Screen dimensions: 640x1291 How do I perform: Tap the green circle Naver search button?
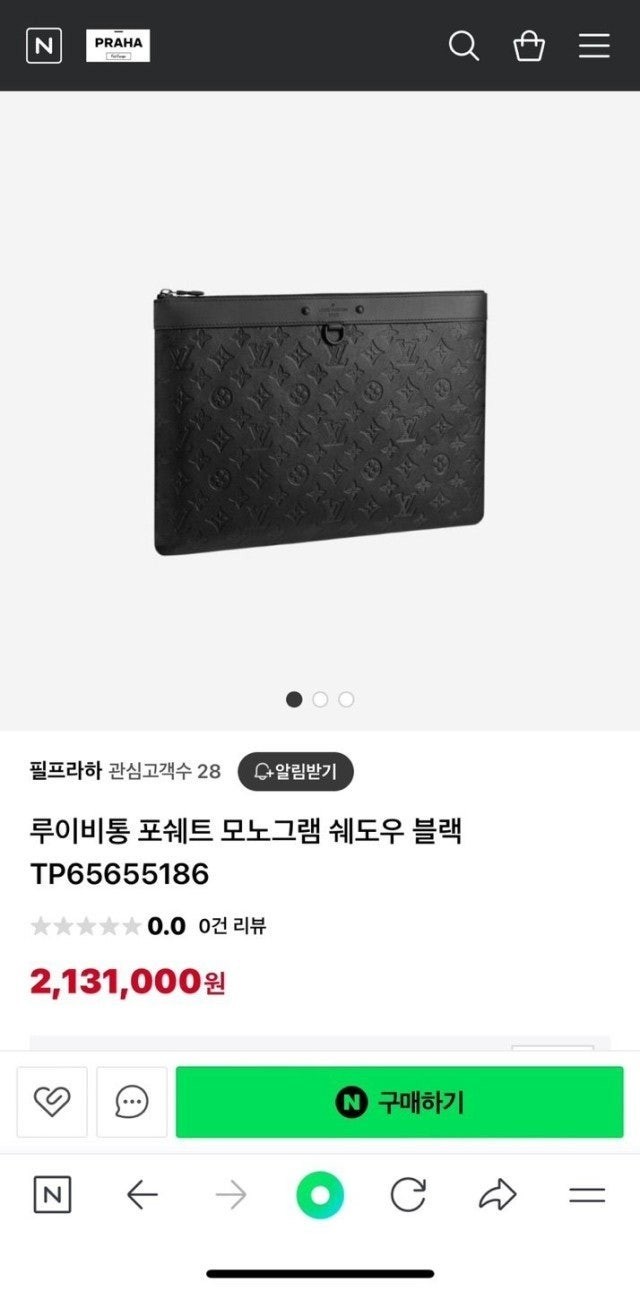(320, 1195)
